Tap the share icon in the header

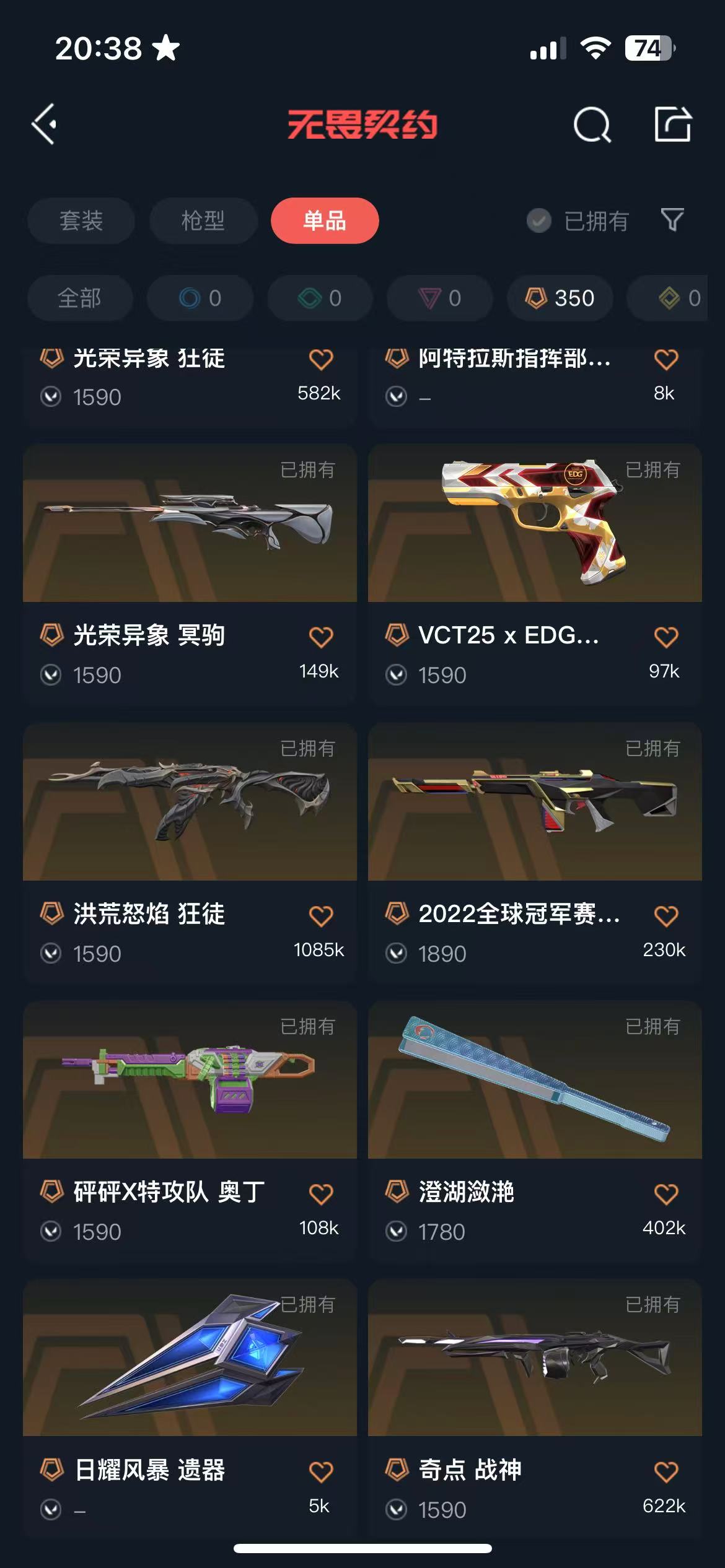coord(673,124)
